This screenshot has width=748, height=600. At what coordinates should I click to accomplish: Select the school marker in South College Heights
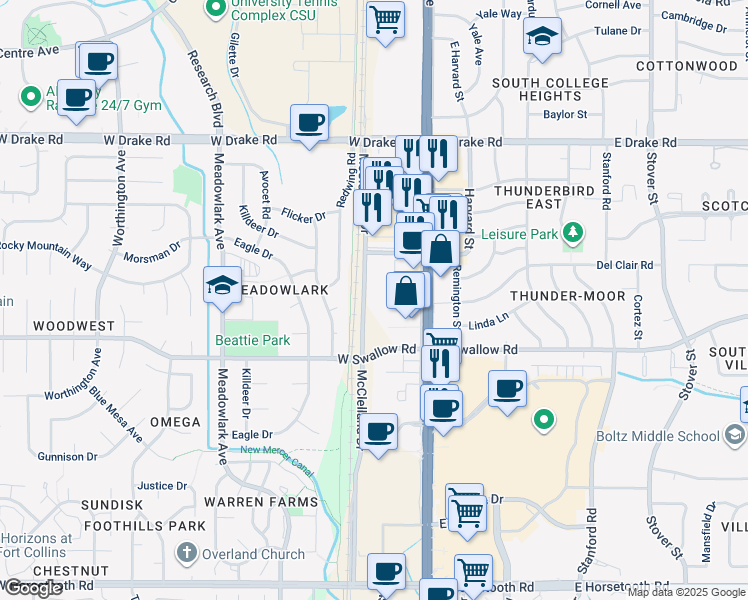pyautogui.click(x=542, y=36)
